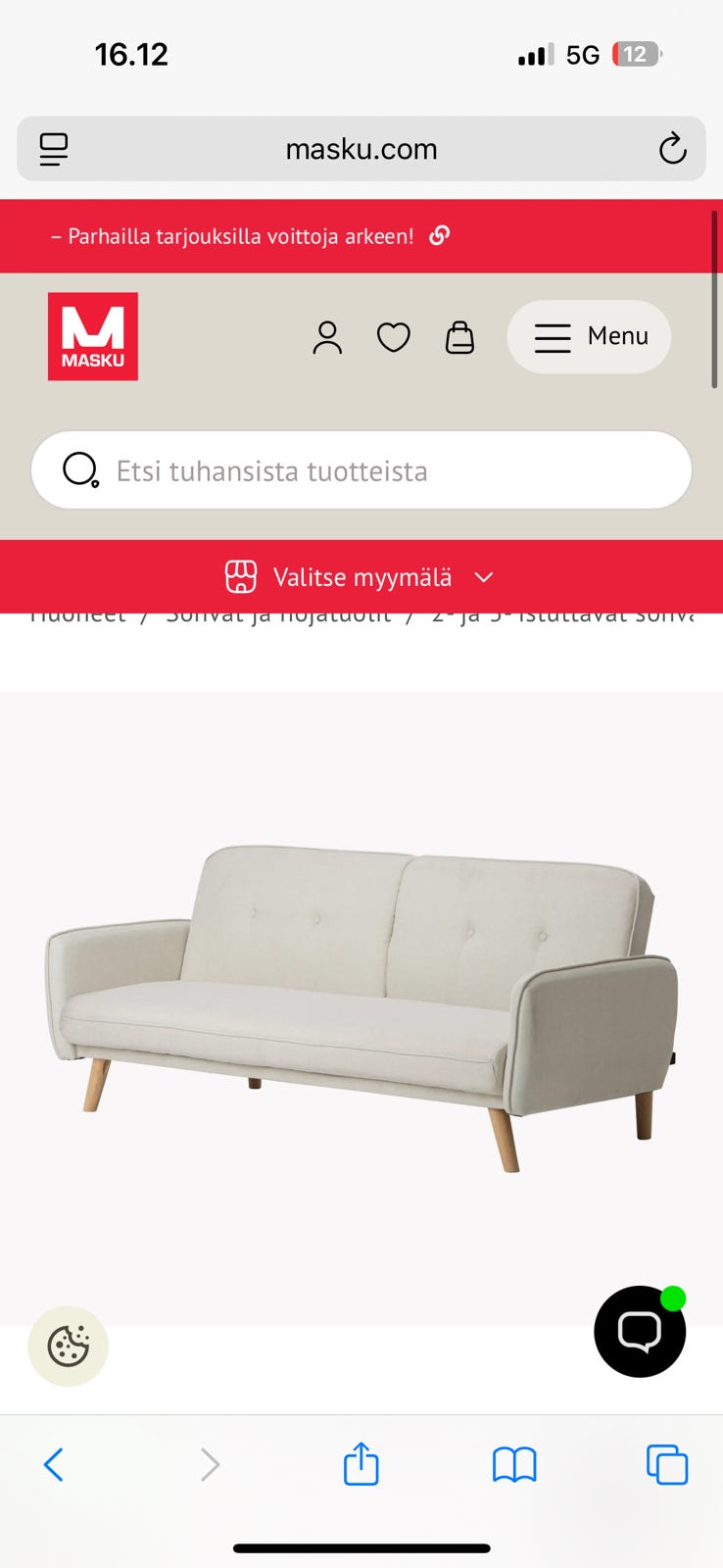Screen dimensions: 723x1568
Task: Open the page view options toggle
Action: coord(53,149)
